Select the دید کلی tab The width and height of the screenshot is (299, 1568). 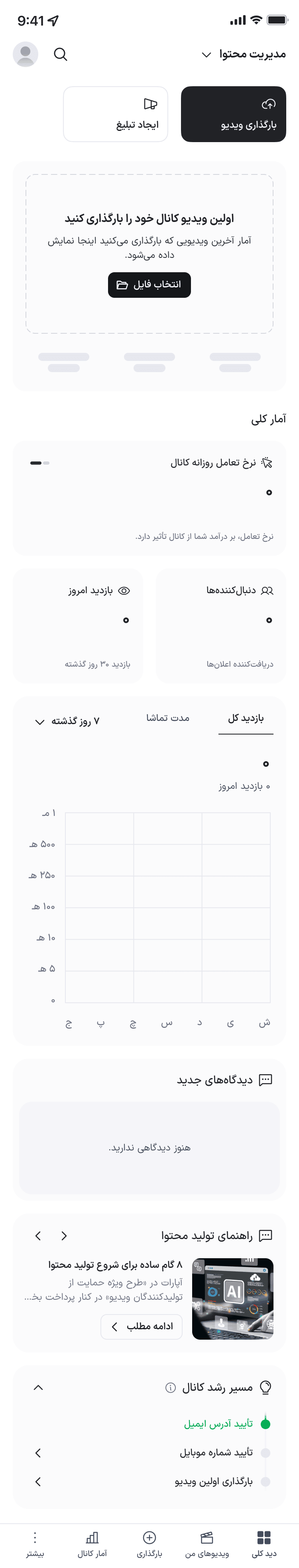click(x=264, y=1544)
